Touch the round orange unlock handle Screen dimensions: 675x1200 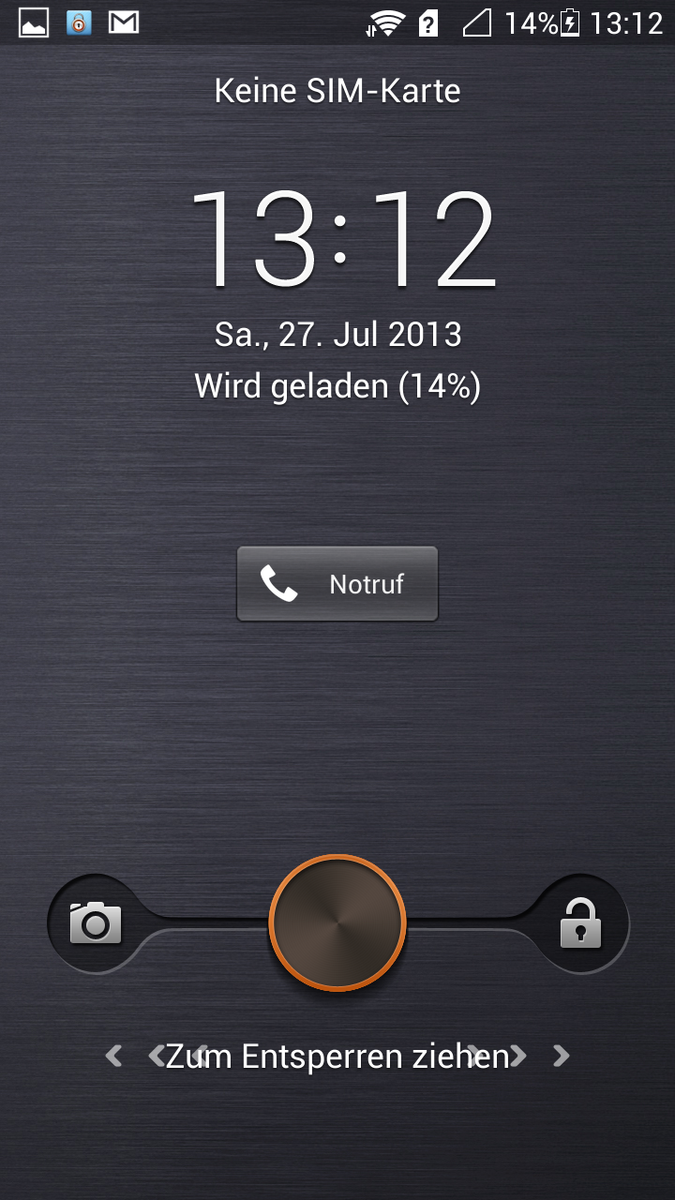[337, 923]
